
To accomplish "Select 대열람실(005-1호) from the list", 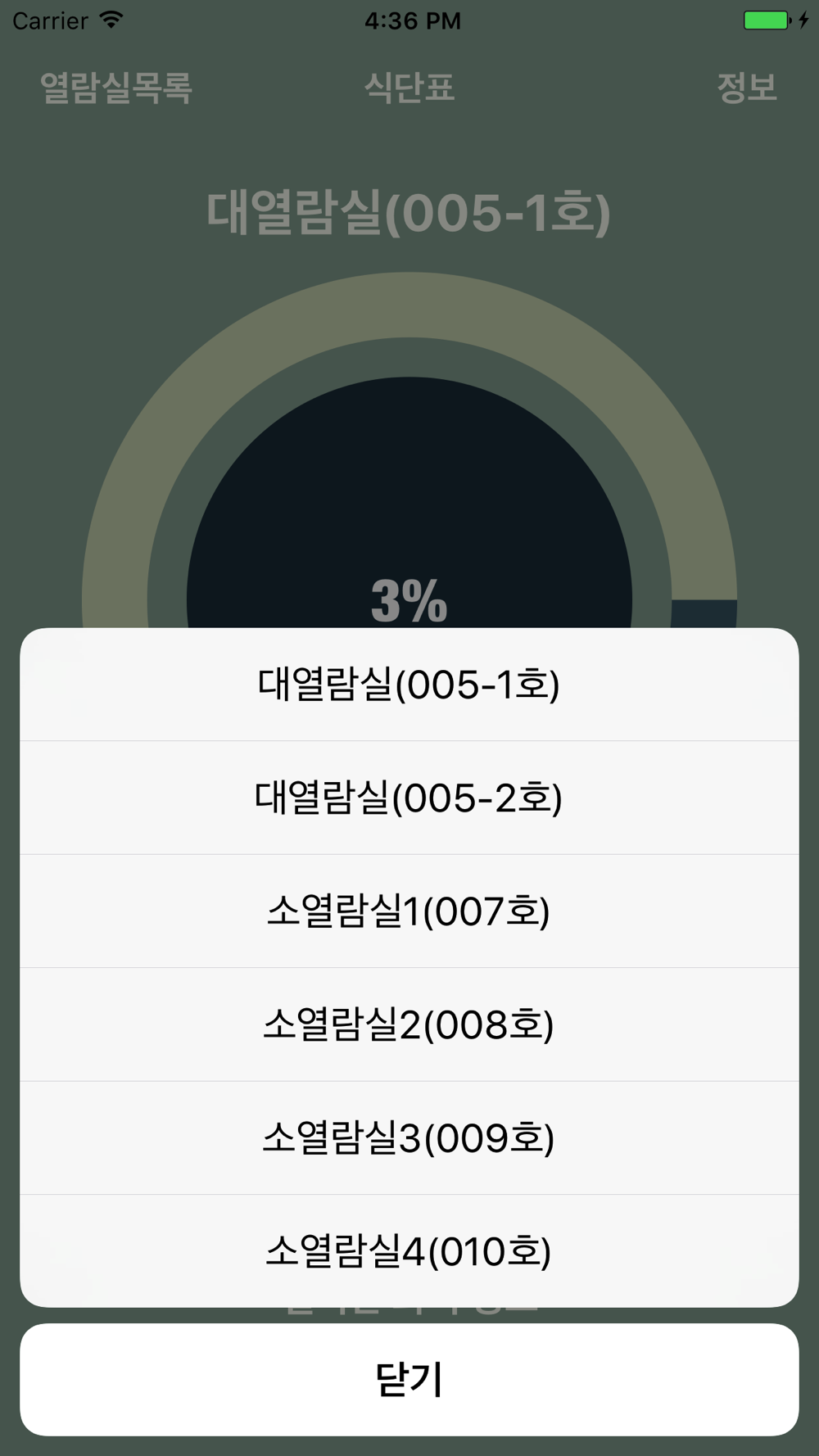I will 409,685.
